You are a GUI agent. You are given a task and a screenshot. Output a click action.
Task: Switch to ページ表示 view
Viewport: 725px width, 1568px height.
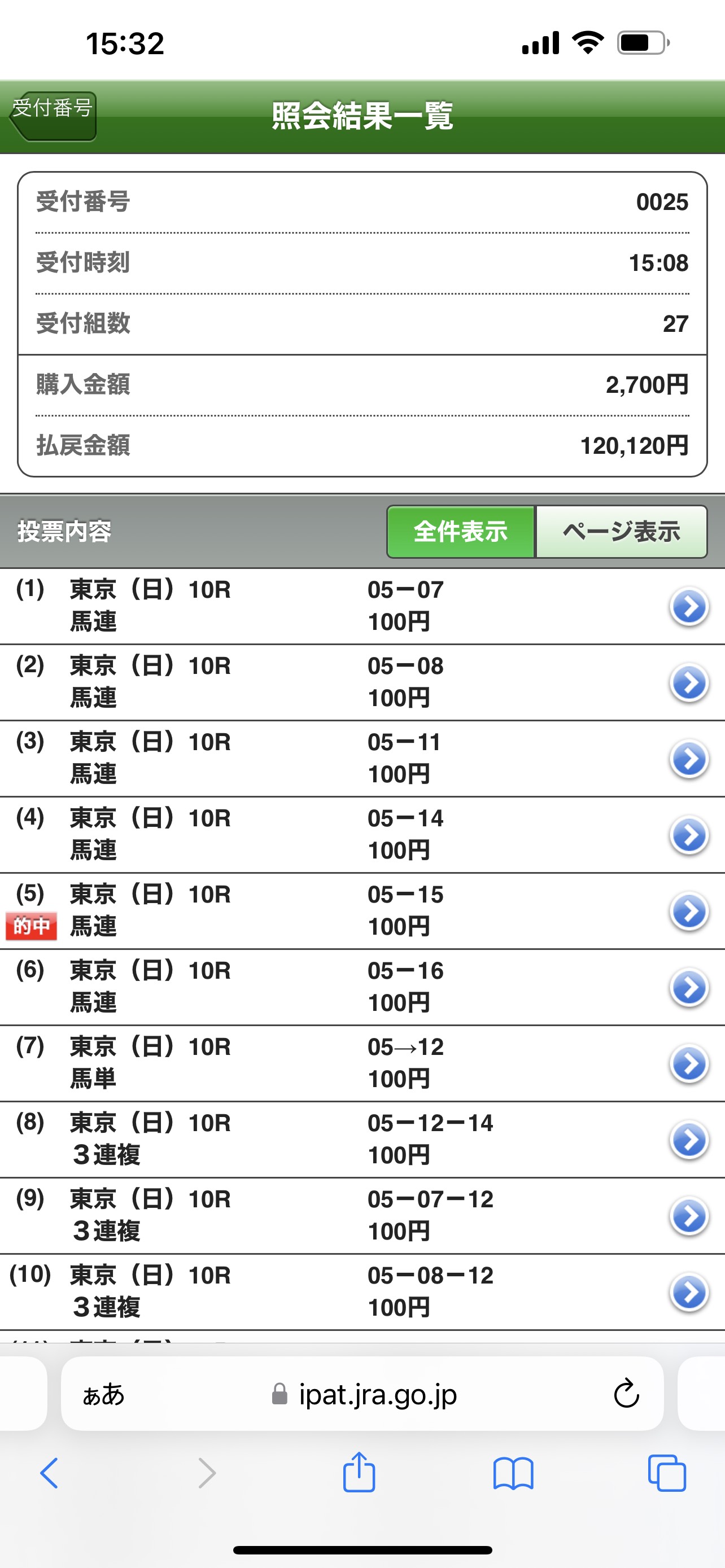point(621,531)
